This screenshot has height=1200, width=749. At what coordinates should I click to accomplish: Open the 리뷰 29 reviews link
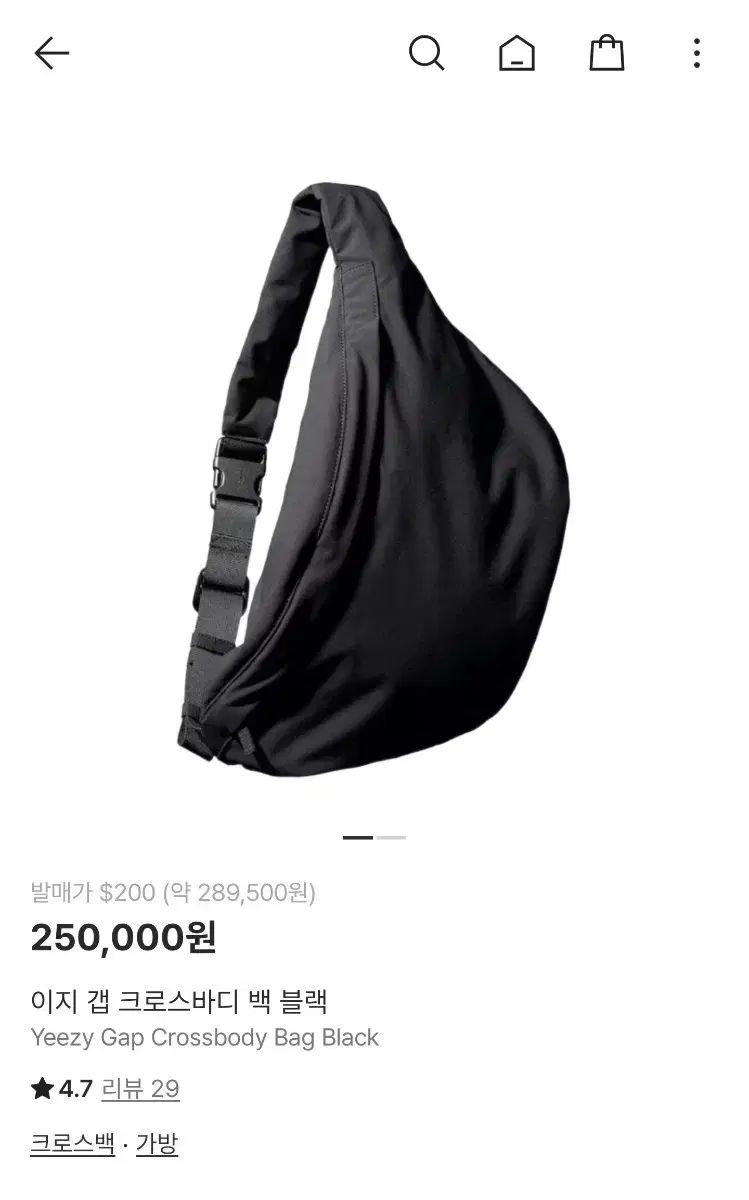140,1089
